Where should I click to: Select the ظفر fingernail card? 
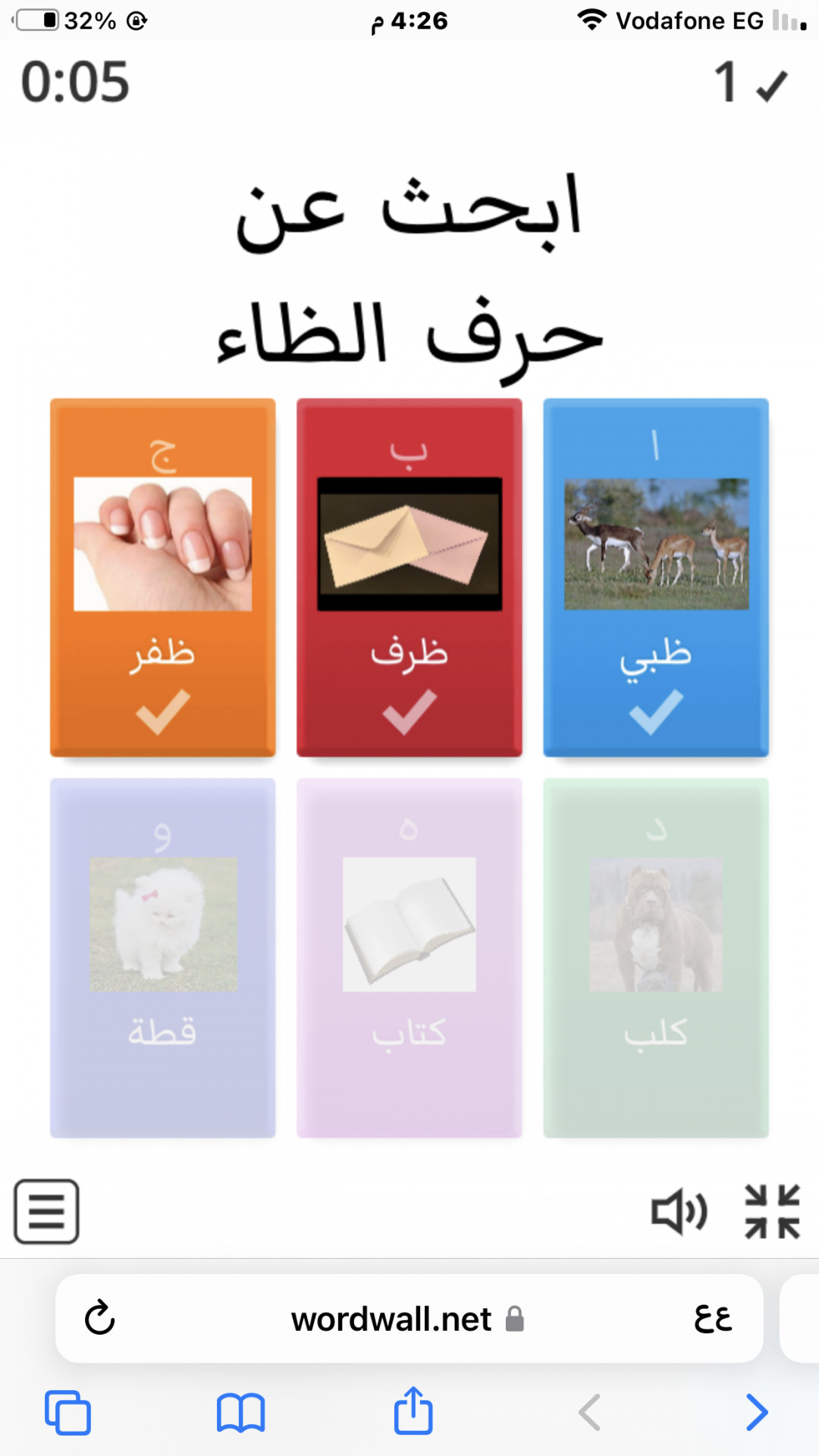pos(162,576)
